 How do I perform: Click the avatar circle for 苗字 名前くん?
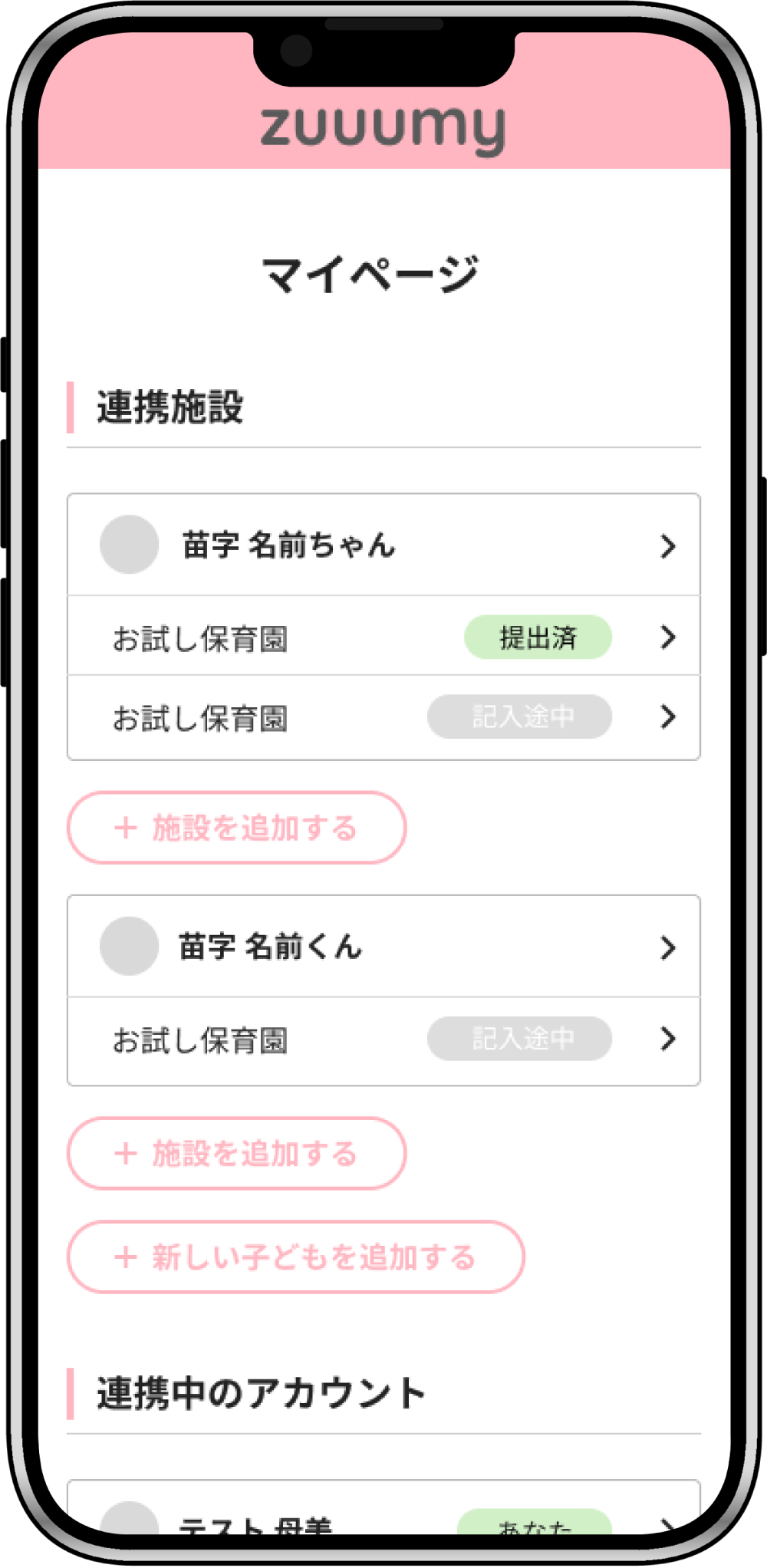coord(128,947)
